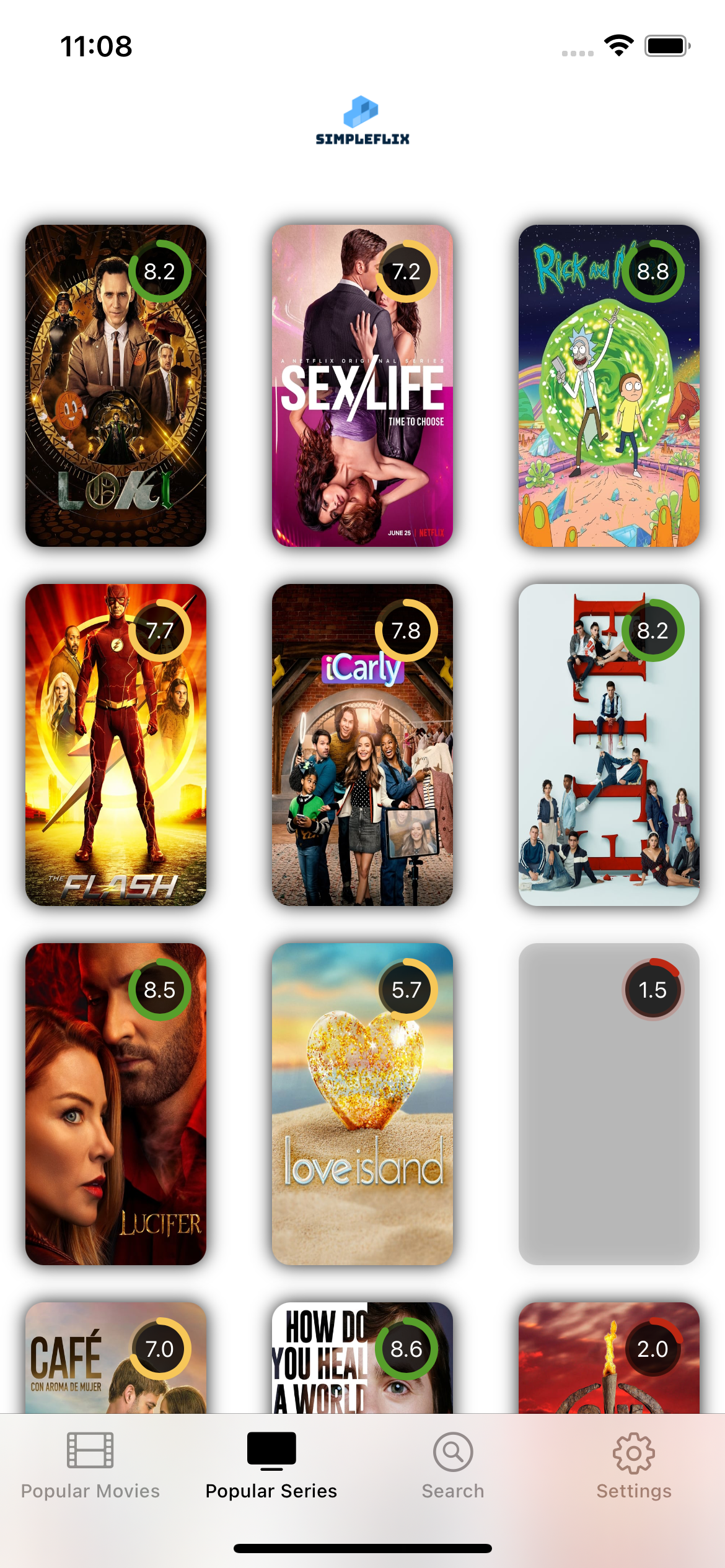
Task: Open the Elite poster rated 8.2
Action: tap(609, 744)
